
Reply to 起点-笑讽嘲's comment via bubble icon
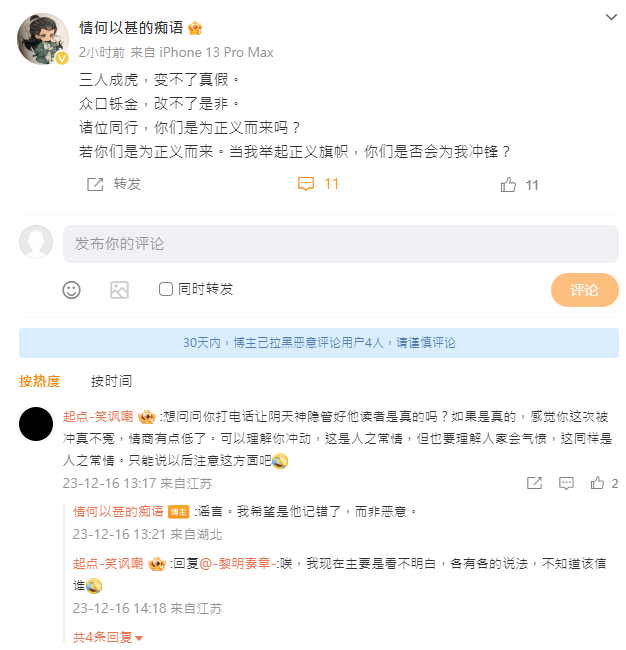566,483
